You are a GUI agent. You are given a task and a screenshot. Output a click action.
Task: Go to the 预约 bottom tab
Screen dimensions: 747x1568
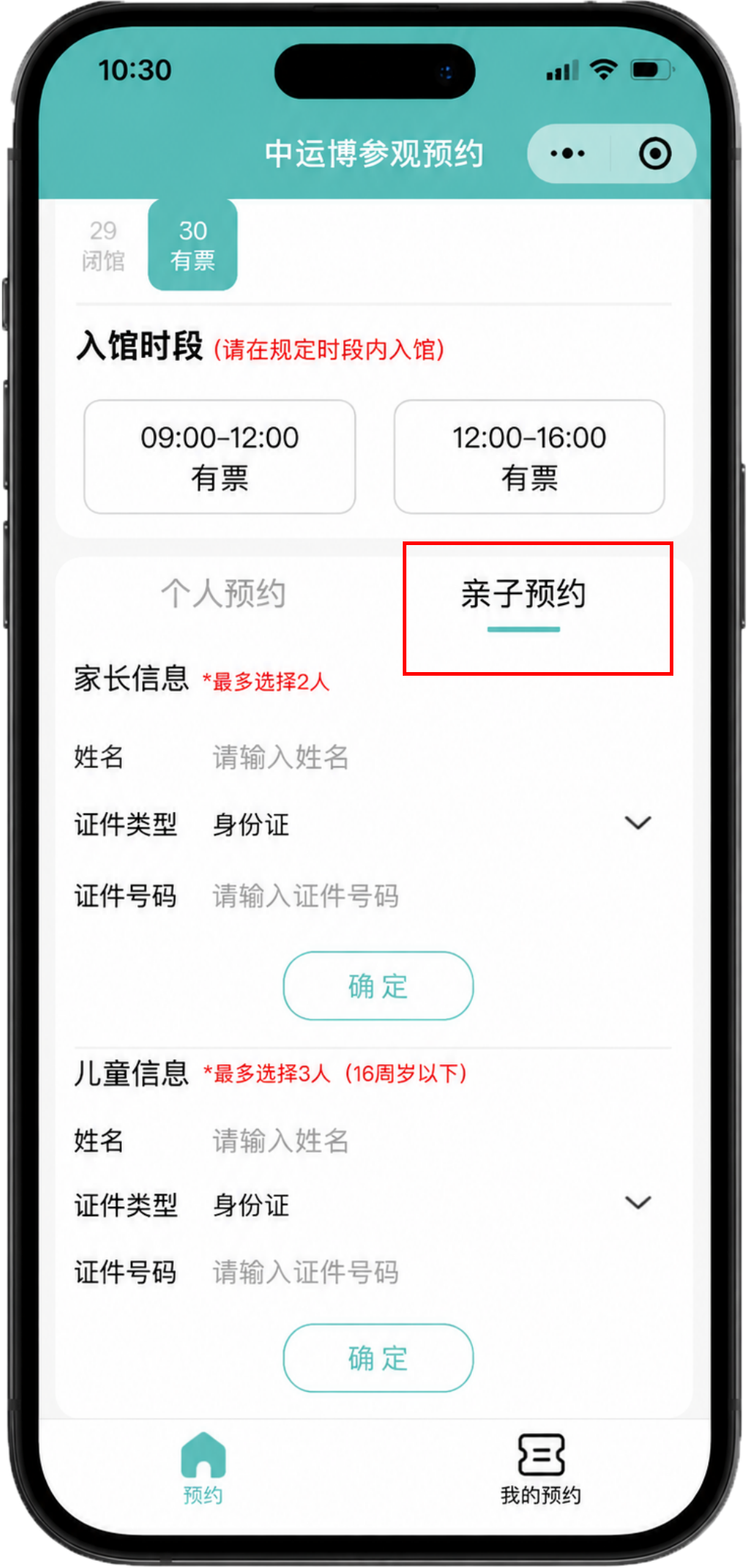point(203,1468)
